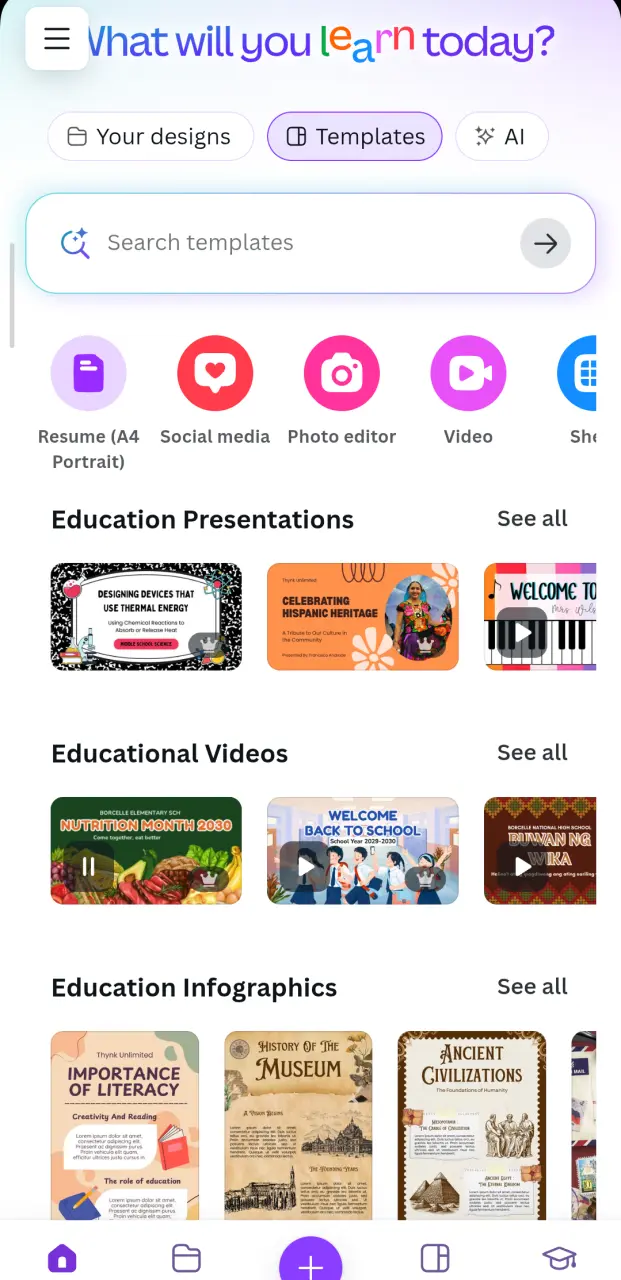621x1280 pixels.
Task: Open Importance of Literacy infographic
Action: (125, 1126)
